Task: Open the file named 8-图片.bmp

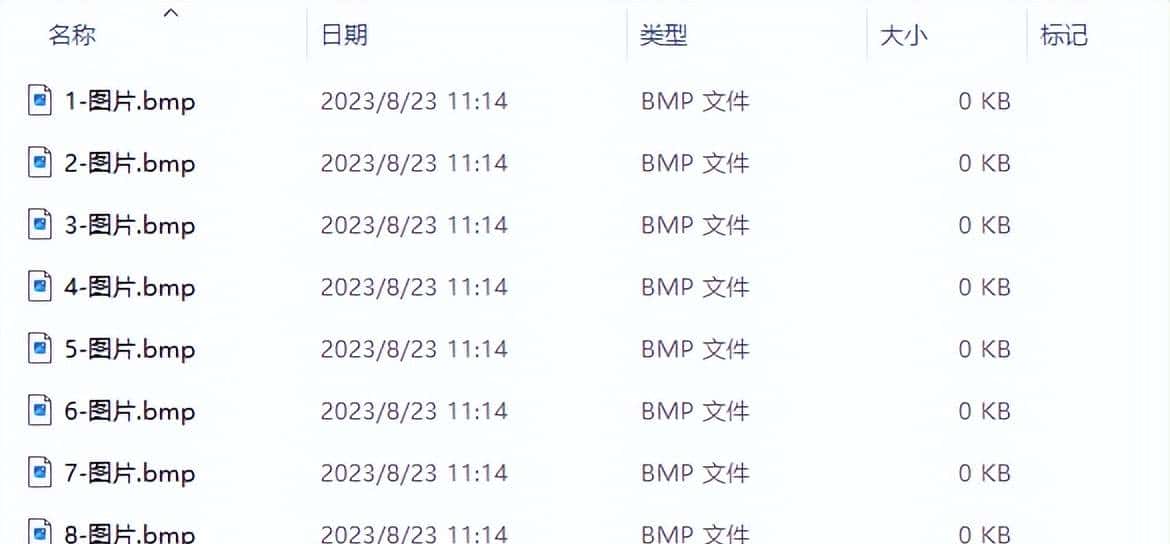Action: click(x=129, y=533)
